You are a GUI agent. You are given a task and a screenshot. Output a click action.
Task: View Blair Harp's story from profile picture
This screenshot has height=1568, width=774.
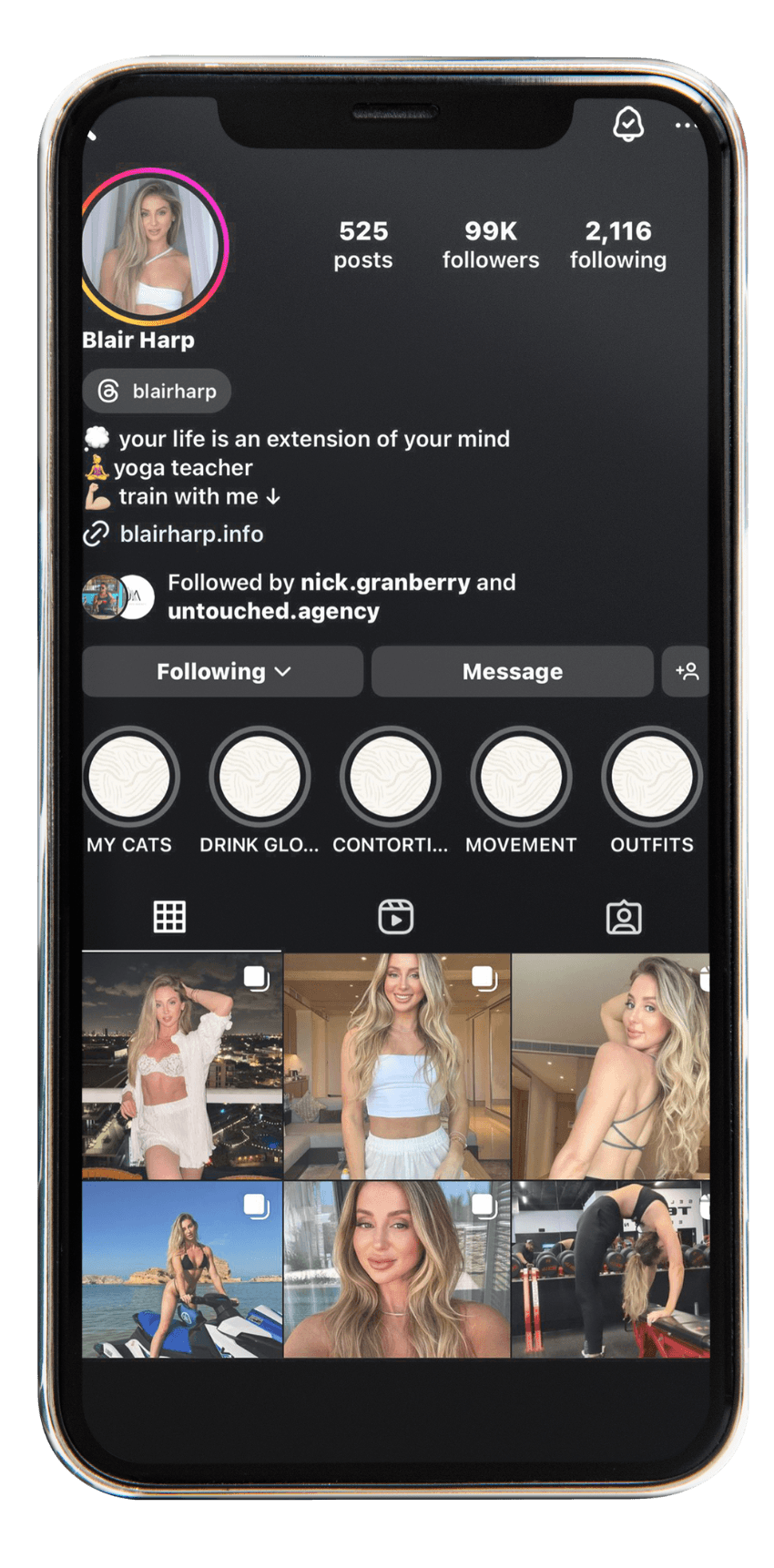coord(153,245)
